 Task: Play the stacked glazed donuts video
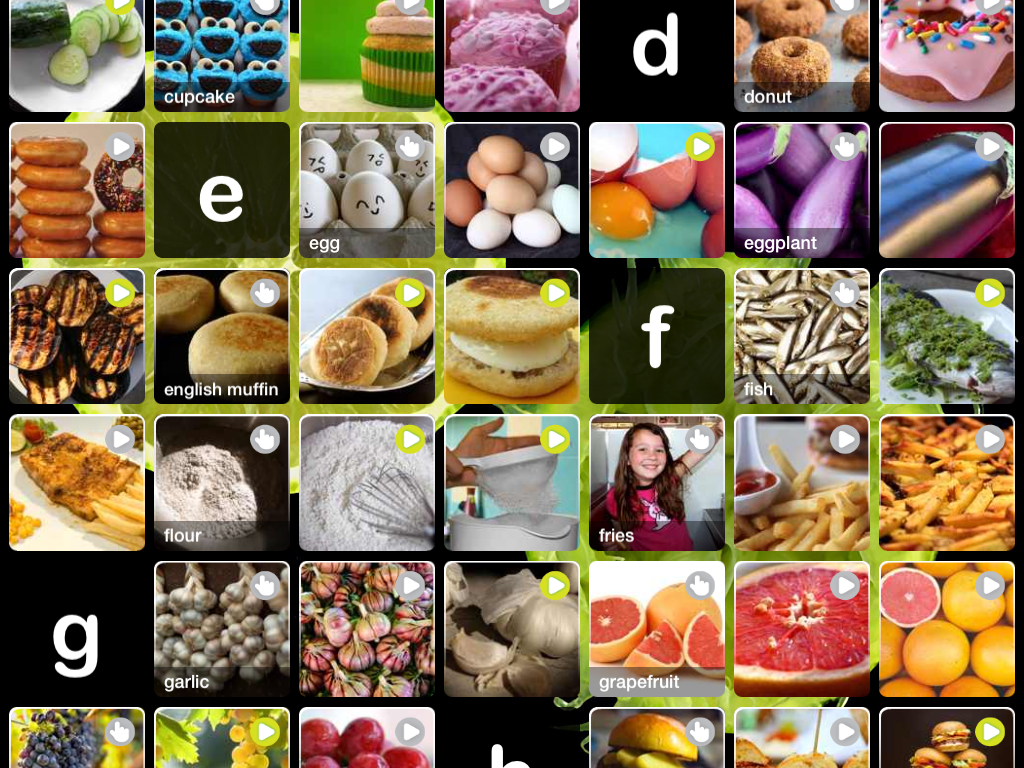click(121, 147)
